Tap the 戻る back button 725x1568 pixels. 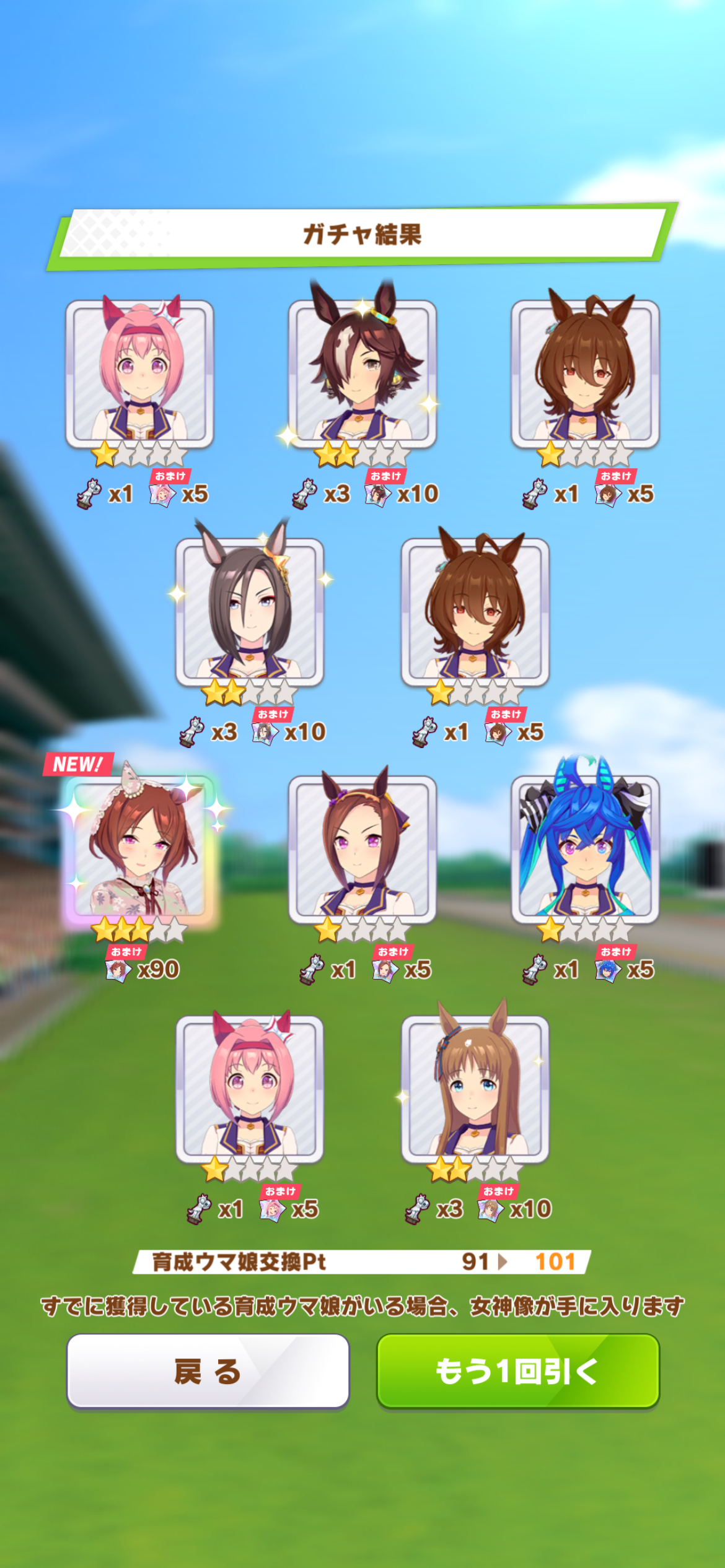[x=208, y=1370]
